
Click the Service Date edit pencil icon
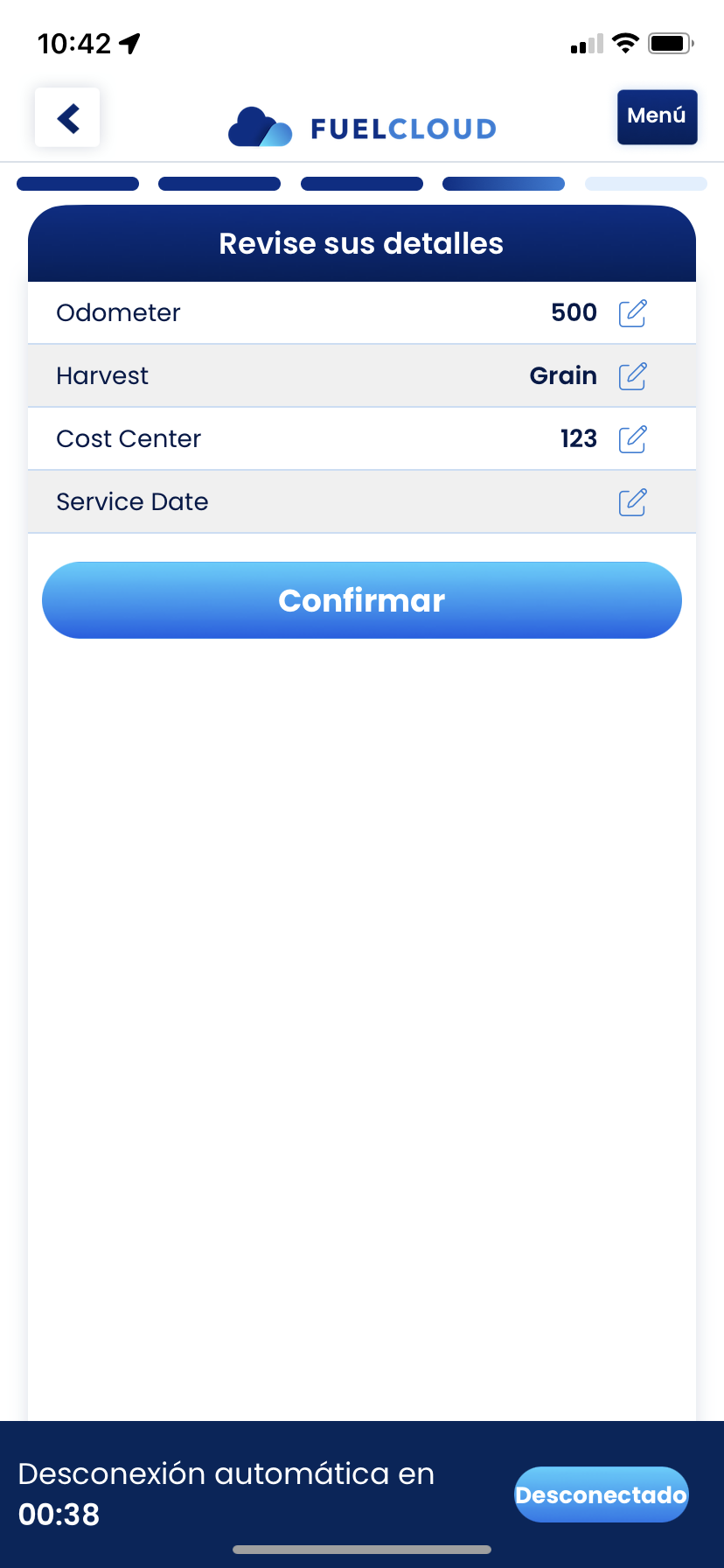pos(632,501)
